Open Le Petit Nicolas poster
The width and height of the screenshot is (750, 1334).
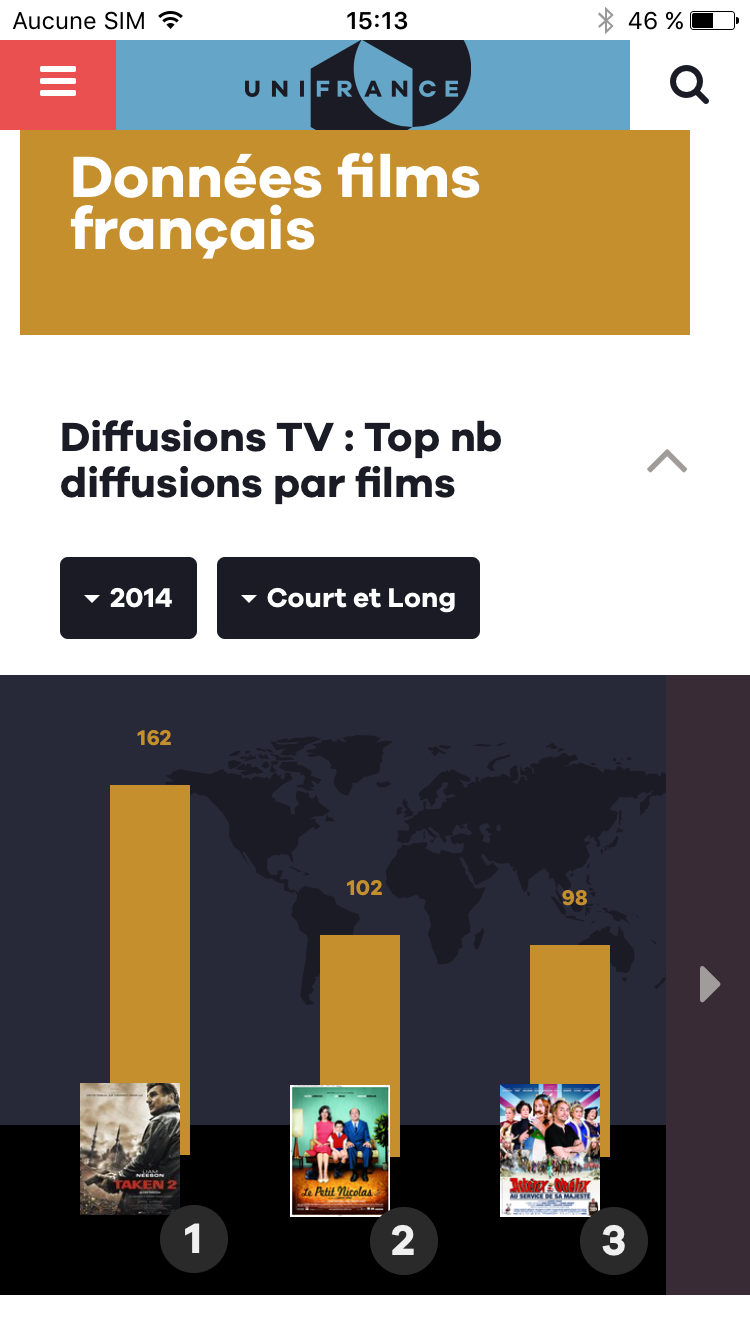click(340, 1150)
